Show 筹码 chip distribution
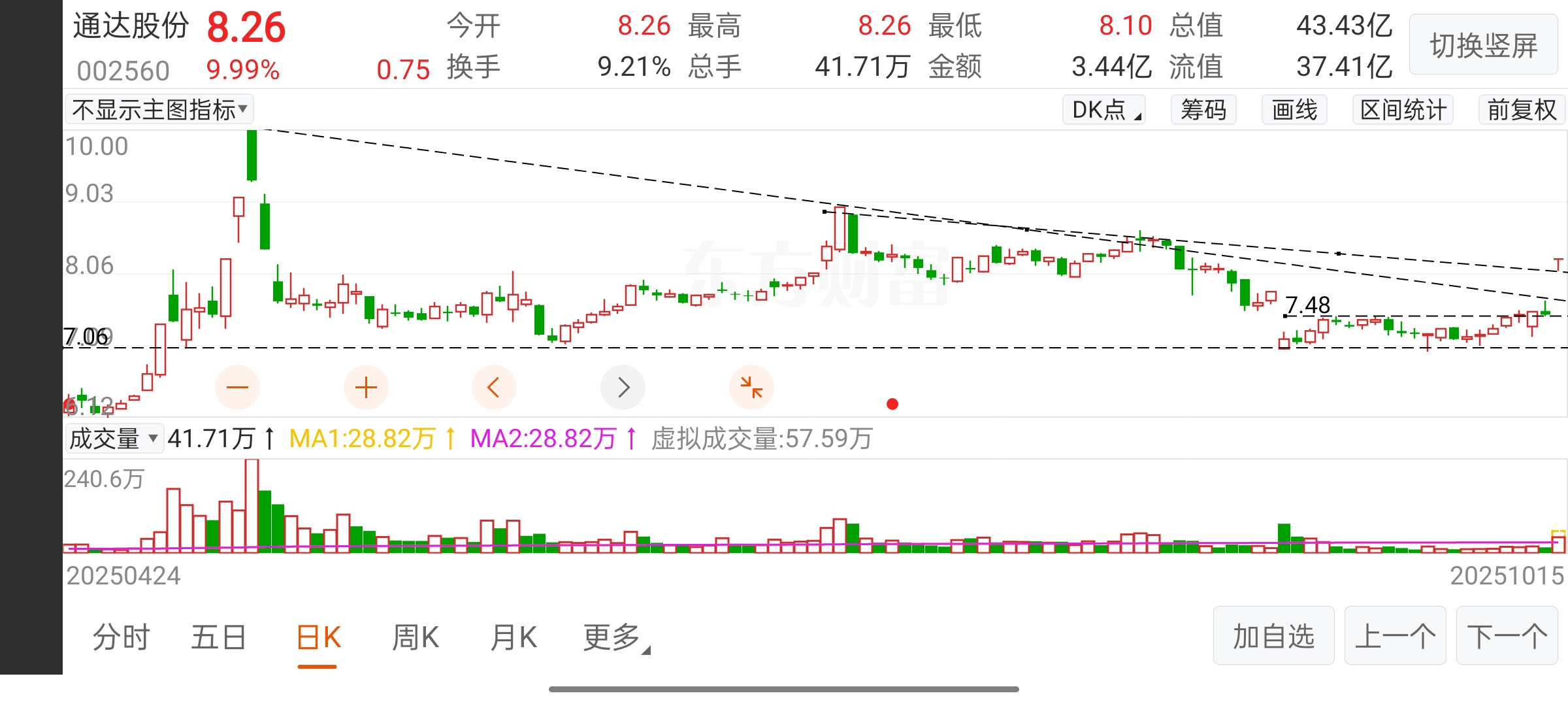The height and width of the screenshot is (706, 1568). [1203, 110]
